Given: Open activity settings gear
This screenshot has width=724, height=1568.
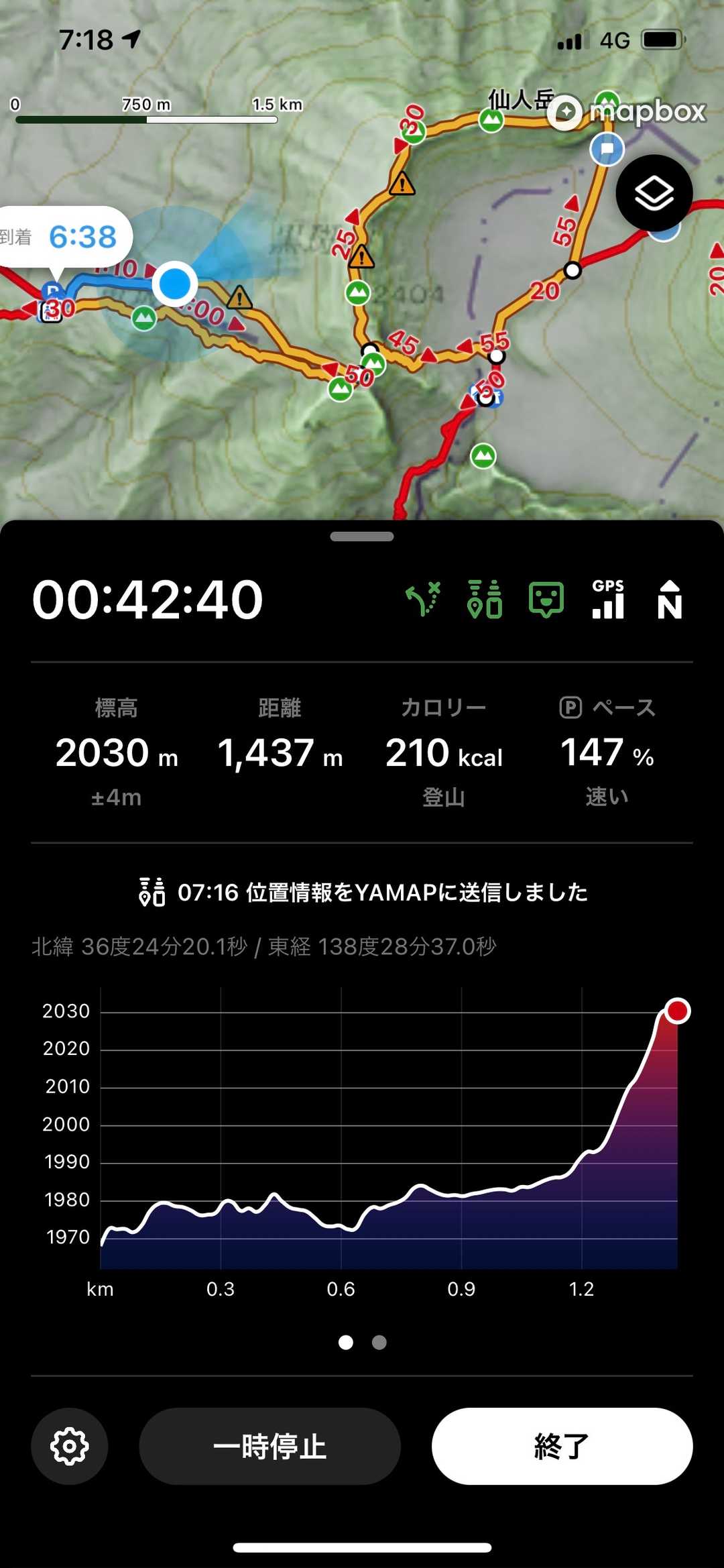Looking at the screenshot, I should pyautogui.click(x=70, y=1446).
